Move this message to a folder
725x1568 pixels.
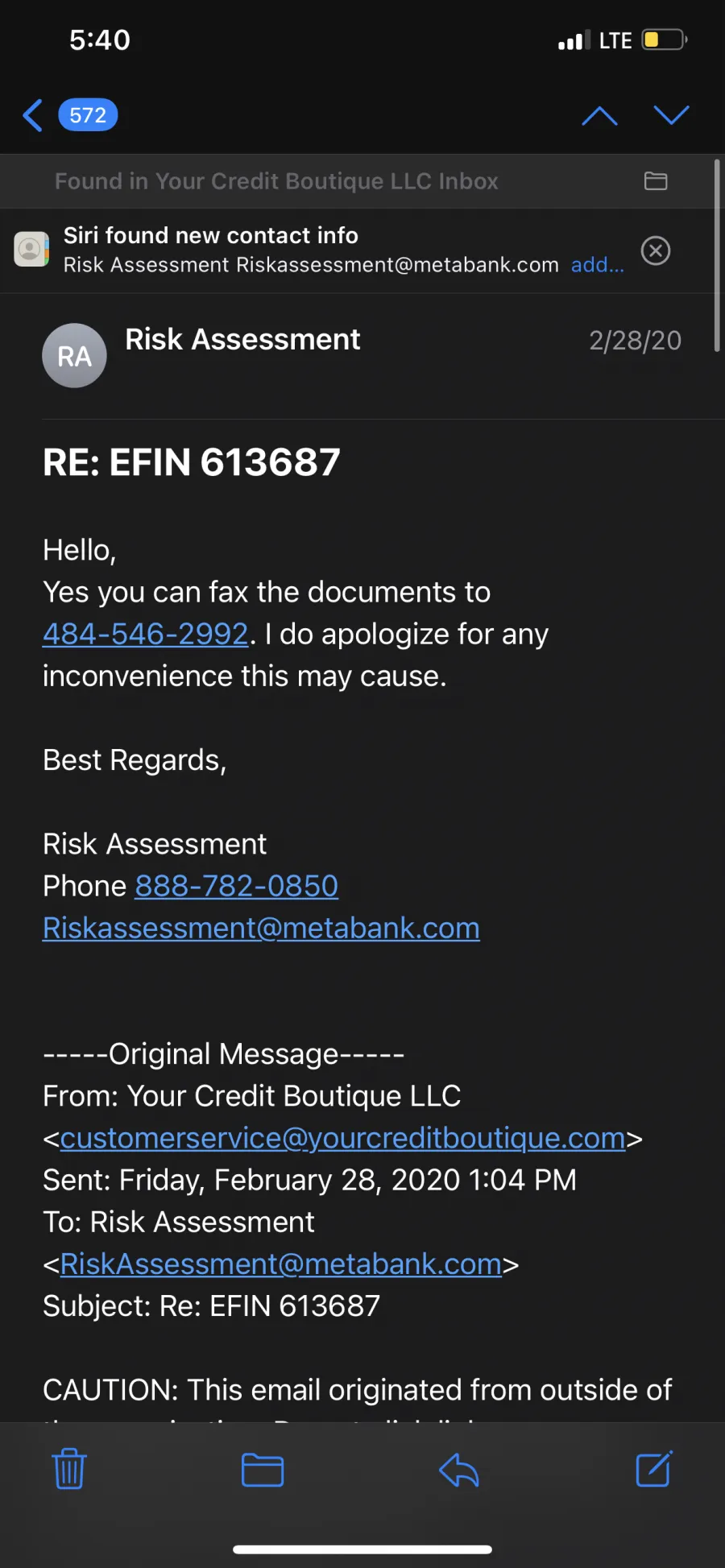(x=263, y=1469)
